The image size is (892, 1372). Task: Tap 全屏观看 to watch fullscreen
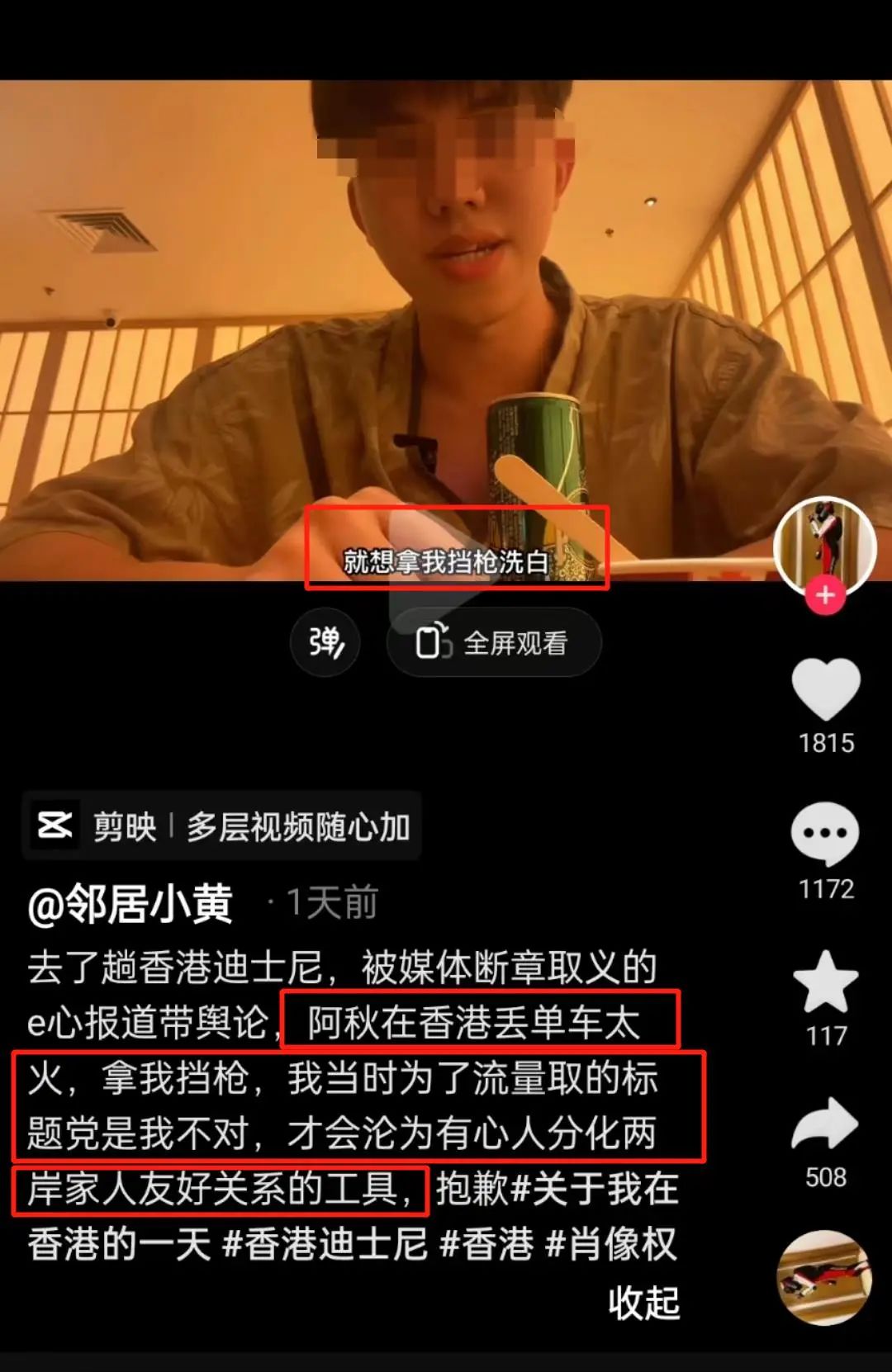click(494, 642)
